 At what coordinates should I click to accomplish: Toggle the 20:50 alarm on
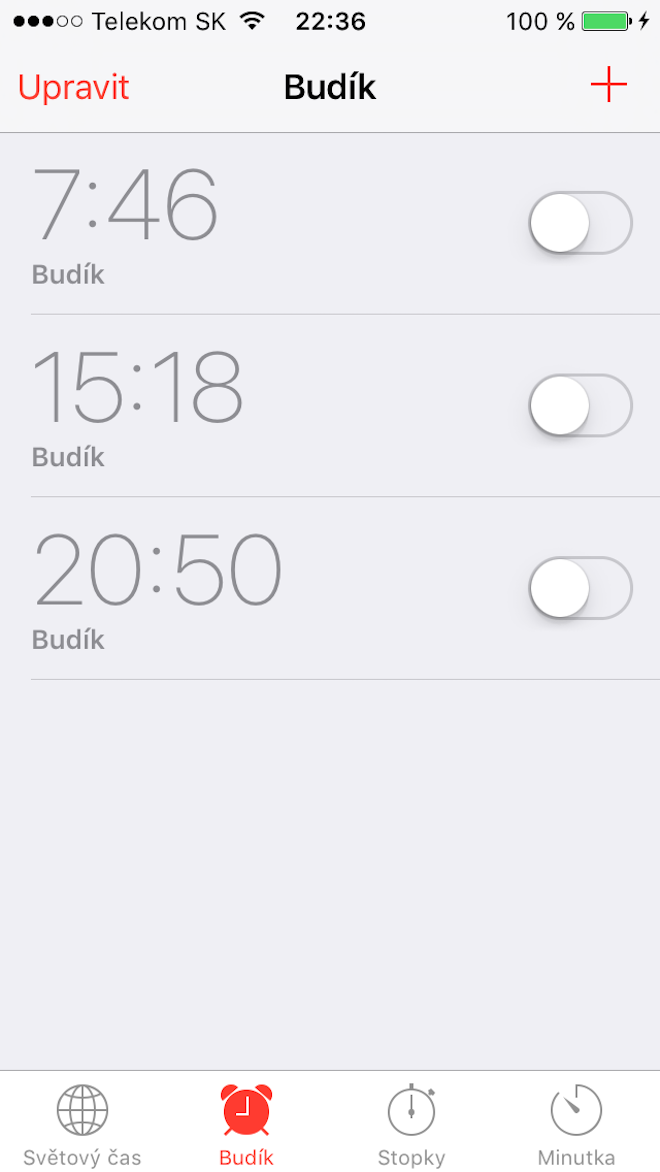[580, 587]
